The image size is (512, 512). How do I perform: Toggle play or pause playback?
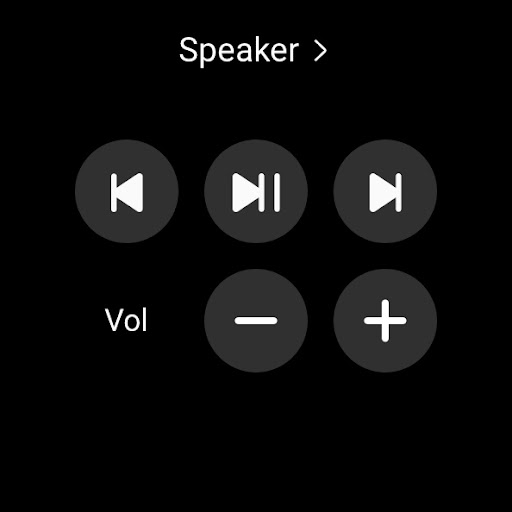[x=256, y=191]
